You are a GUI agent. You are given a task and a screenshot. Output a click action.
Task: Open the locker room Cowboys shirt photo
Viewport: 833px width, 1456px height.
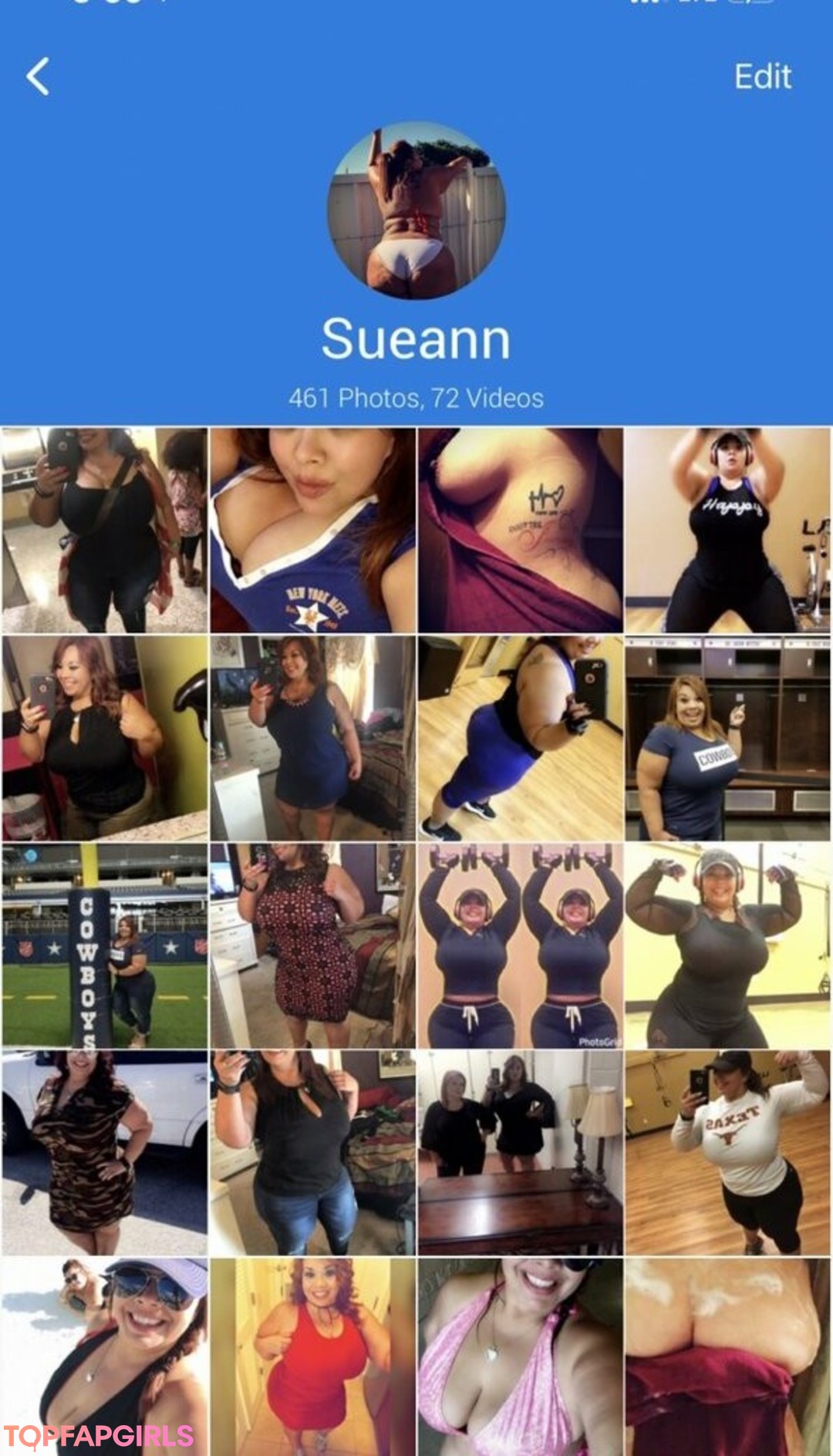(x=728, y=738)
